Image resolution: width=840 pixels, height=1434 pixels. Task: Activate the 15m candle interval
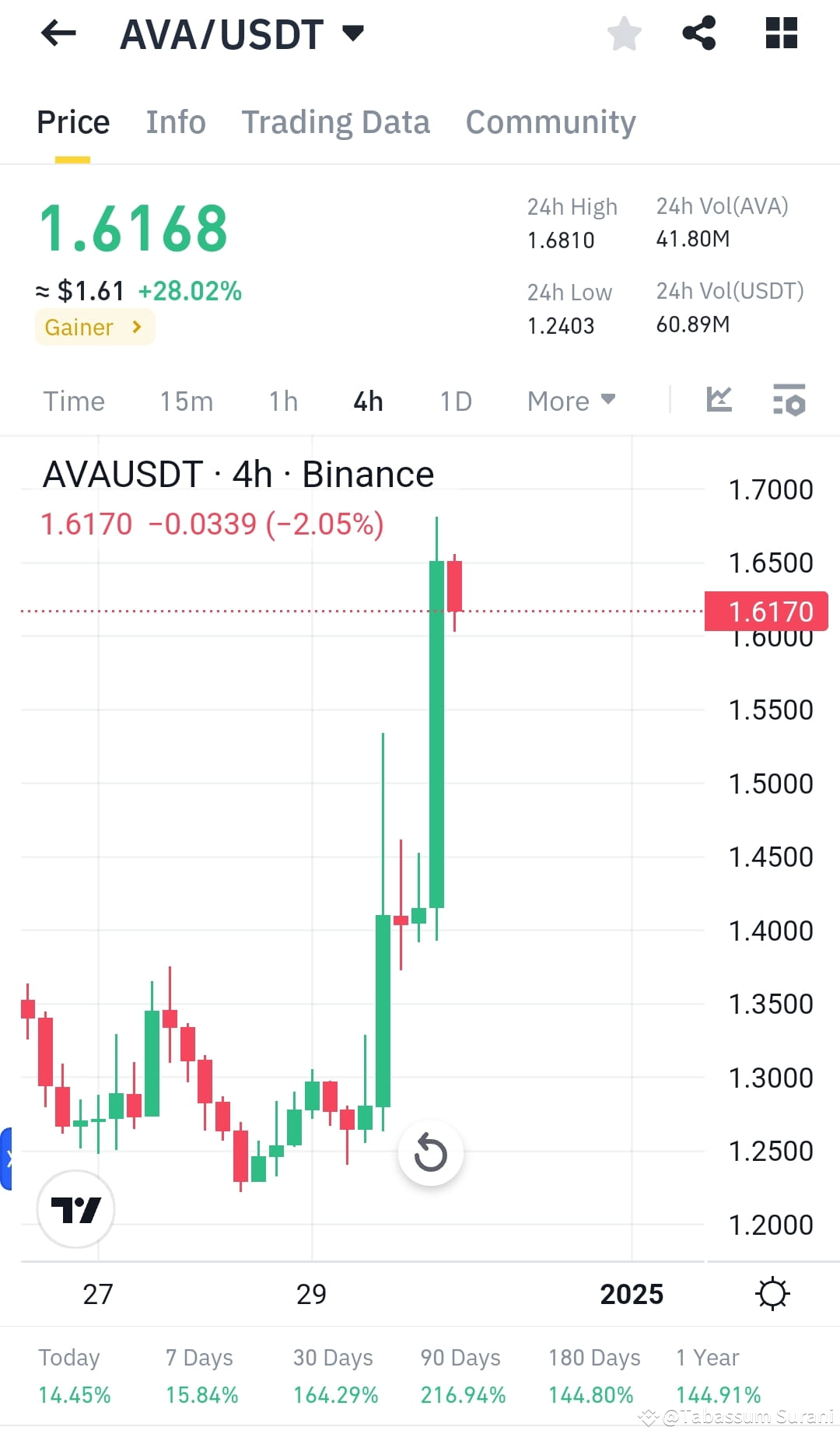click(186, 401)
